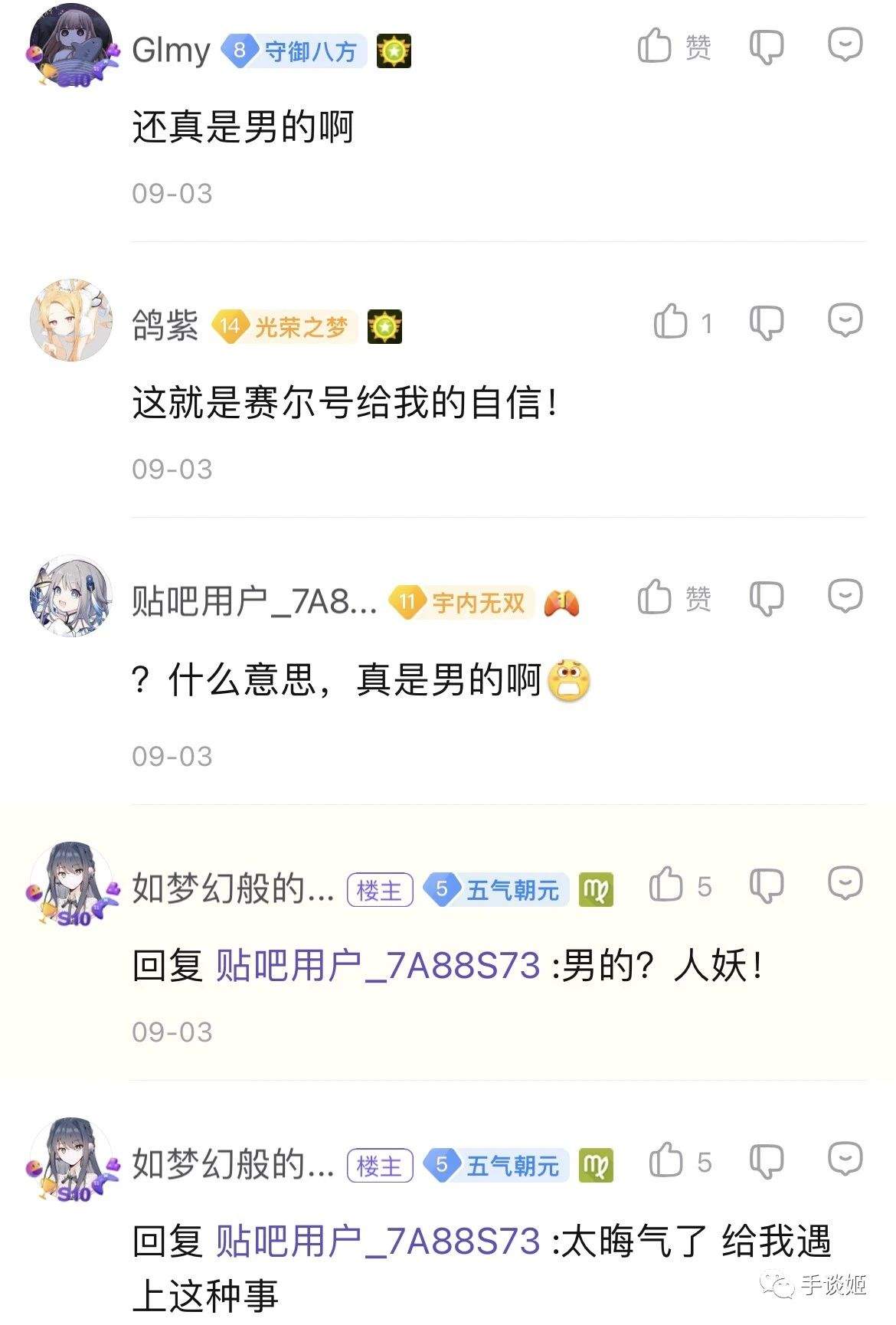
Task: Like 鸽紫's comment
Action: click(x=671, y=322)
